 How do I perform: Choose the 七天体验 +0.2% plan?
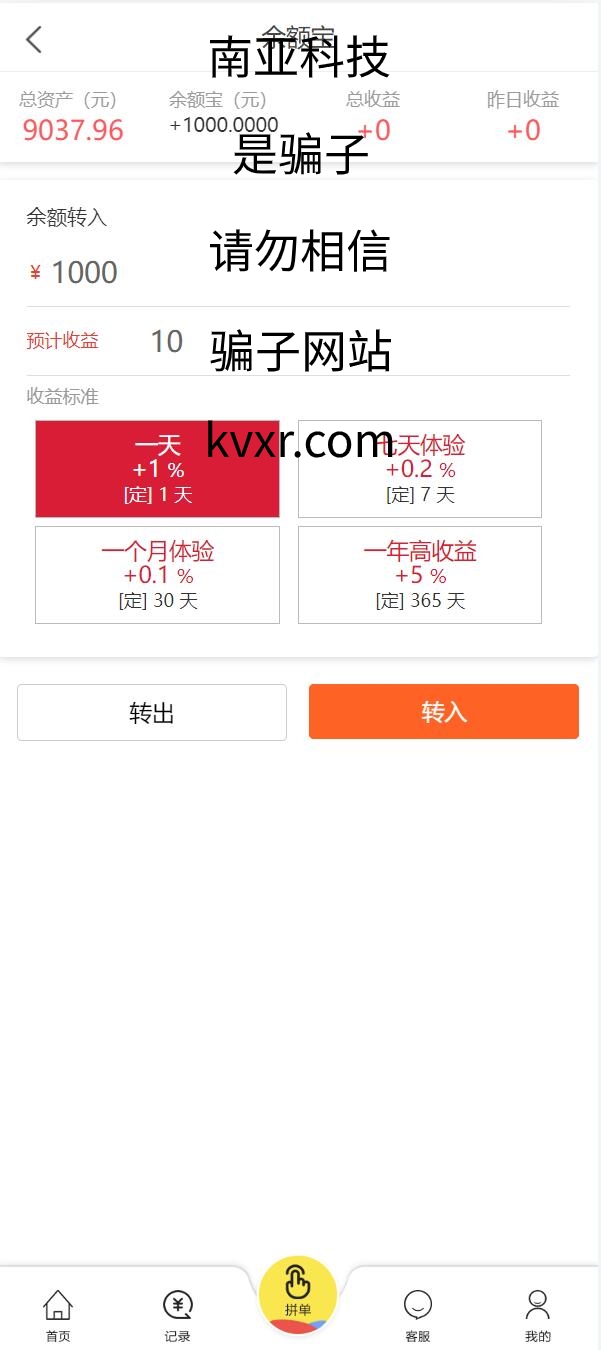coord(420,469)
